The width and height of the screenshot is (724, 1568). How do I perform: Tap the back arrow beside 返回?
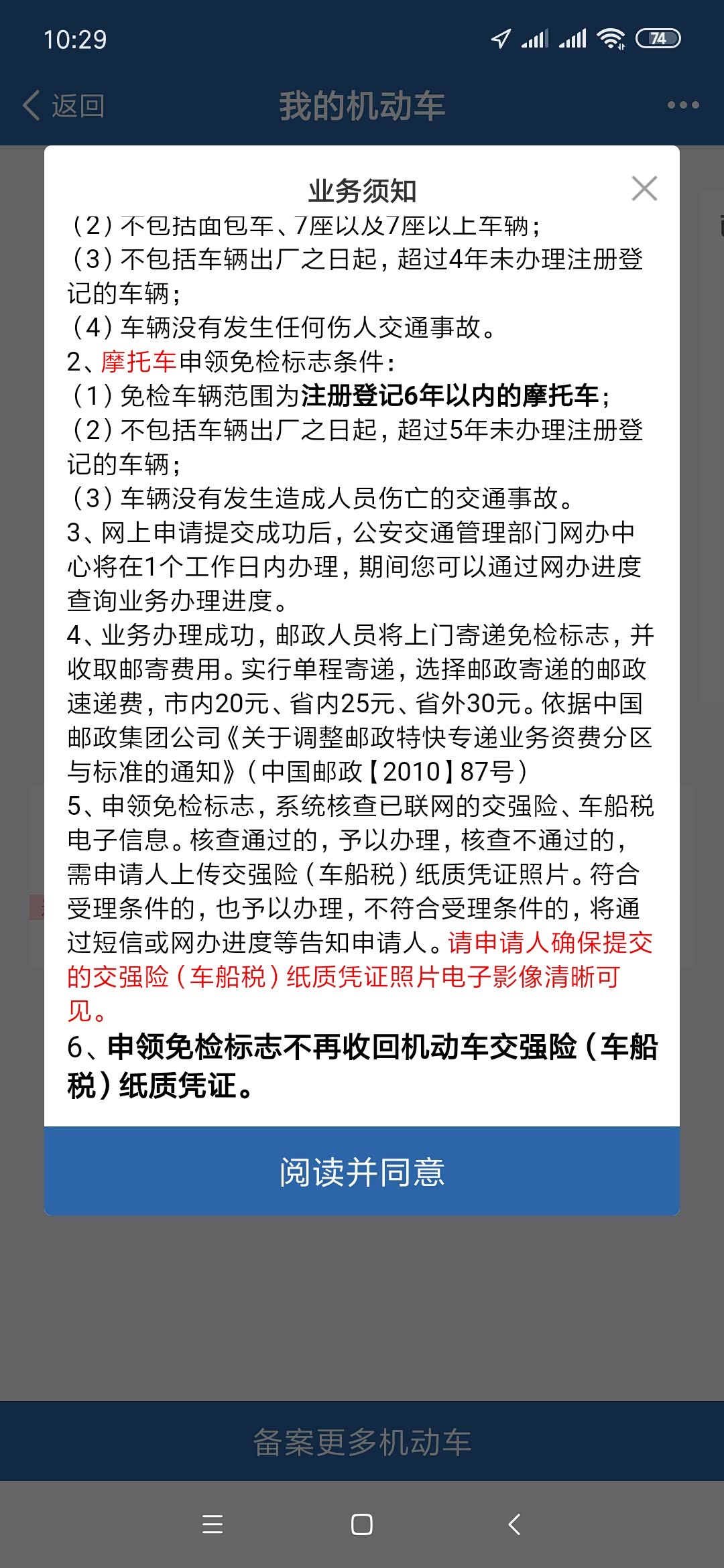pos(30,106)
